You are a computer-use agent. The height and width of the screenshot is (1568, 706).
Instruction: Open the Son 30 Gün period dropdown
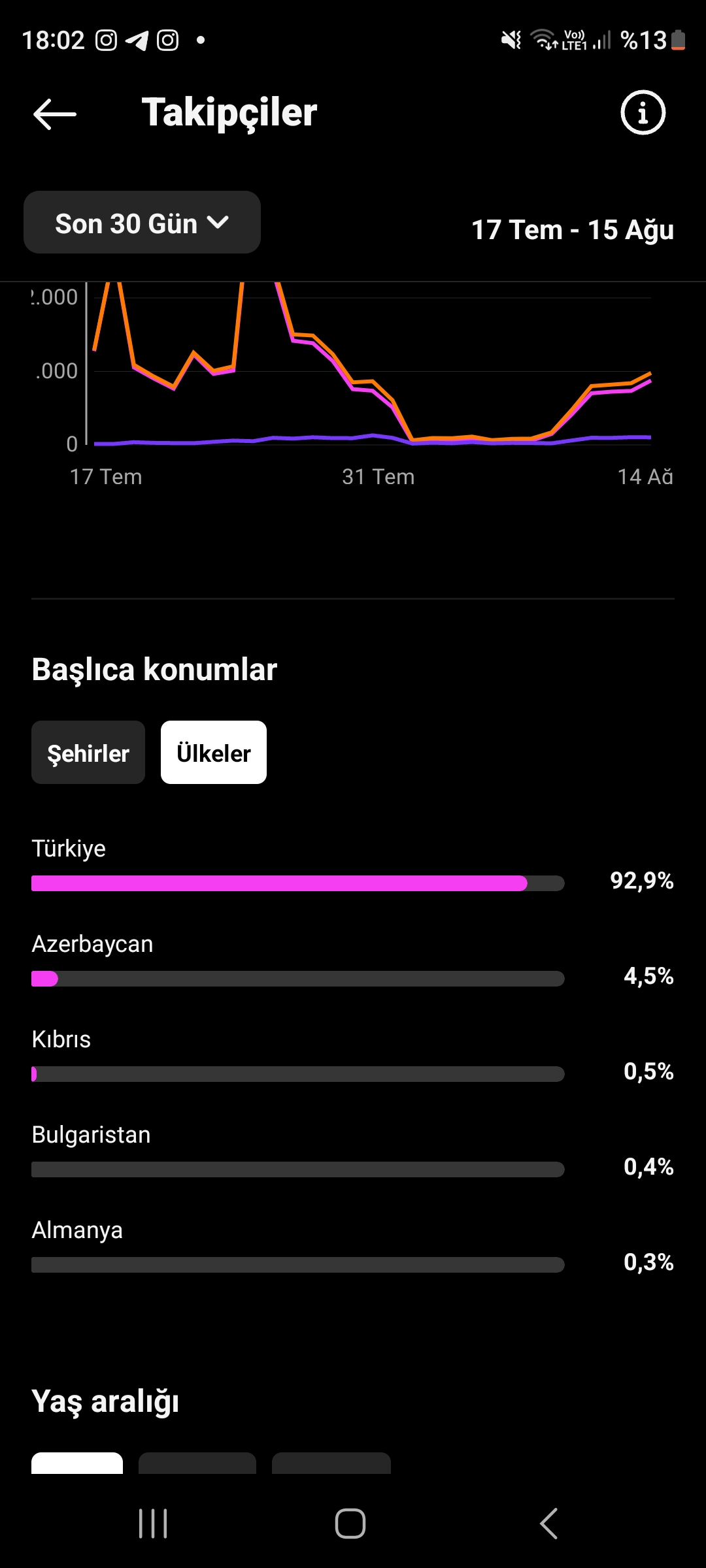point(142,222)
